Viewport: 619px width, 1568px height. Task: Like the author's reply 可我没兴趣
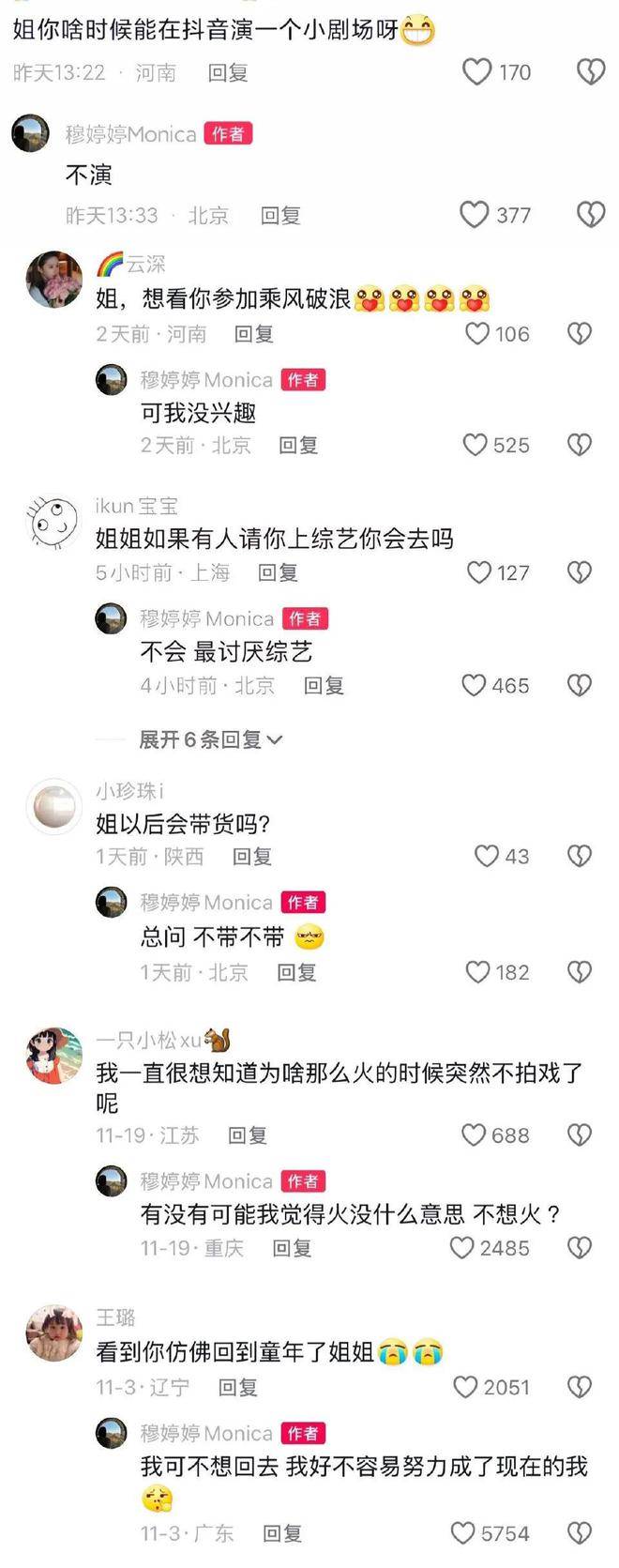tap(476, 445)
